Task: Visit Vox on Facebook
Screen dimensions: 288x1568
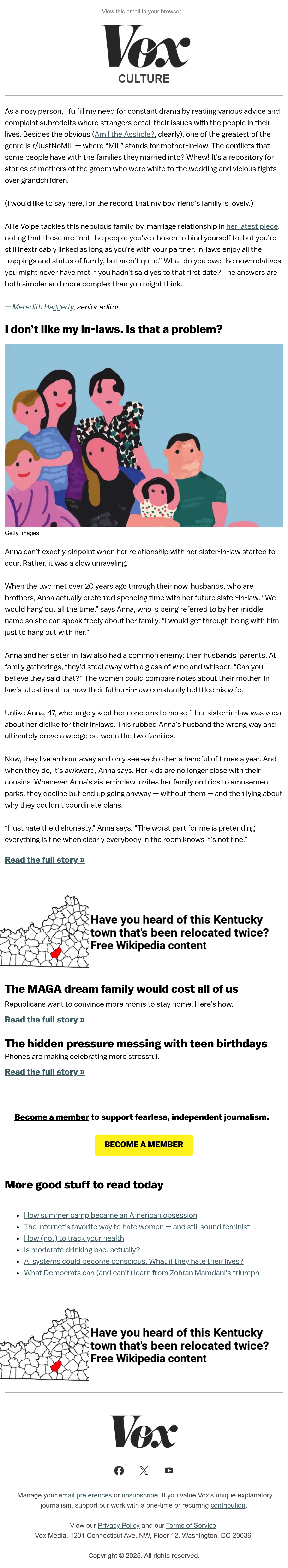Action: pyautogui.click(x=119, y=1470)
